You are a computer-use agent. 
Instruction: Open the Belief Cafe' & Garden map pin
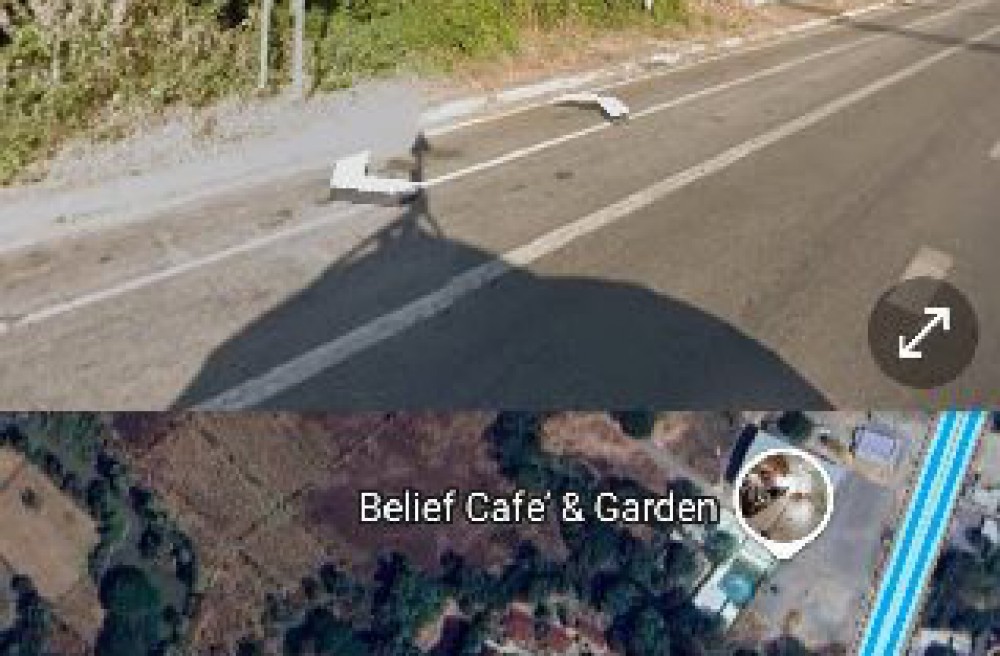(784, 499)
